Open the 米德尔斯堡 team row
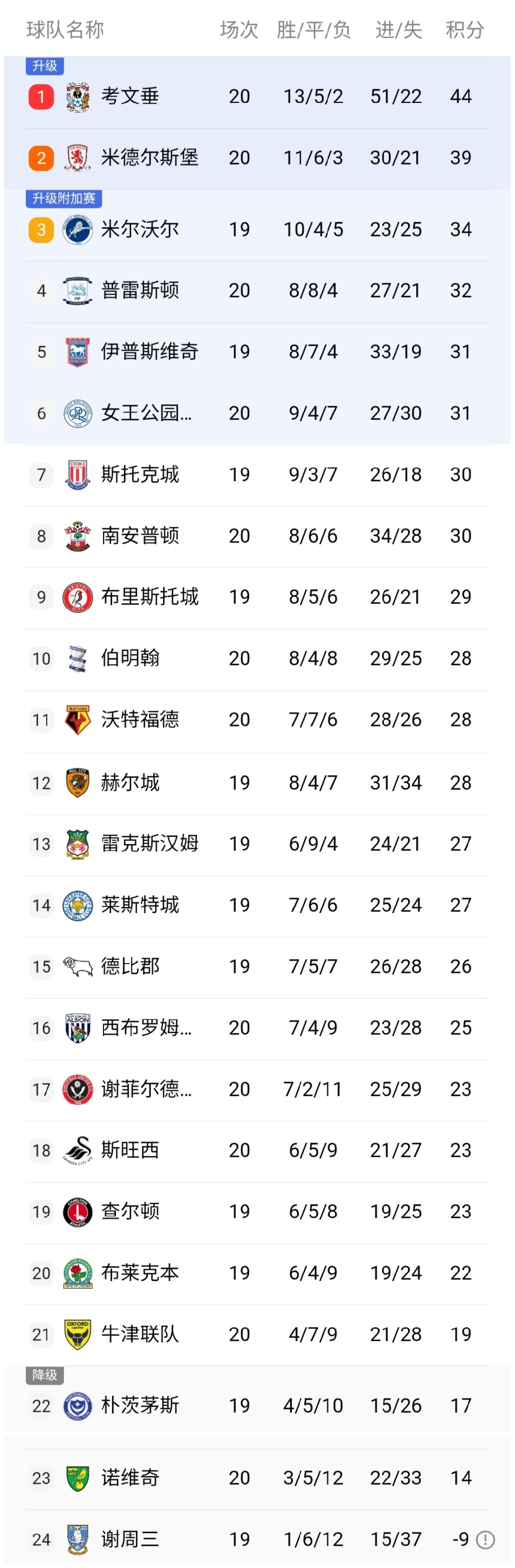This screenshot has height=1568, width=515. click(x=149, y=158)
